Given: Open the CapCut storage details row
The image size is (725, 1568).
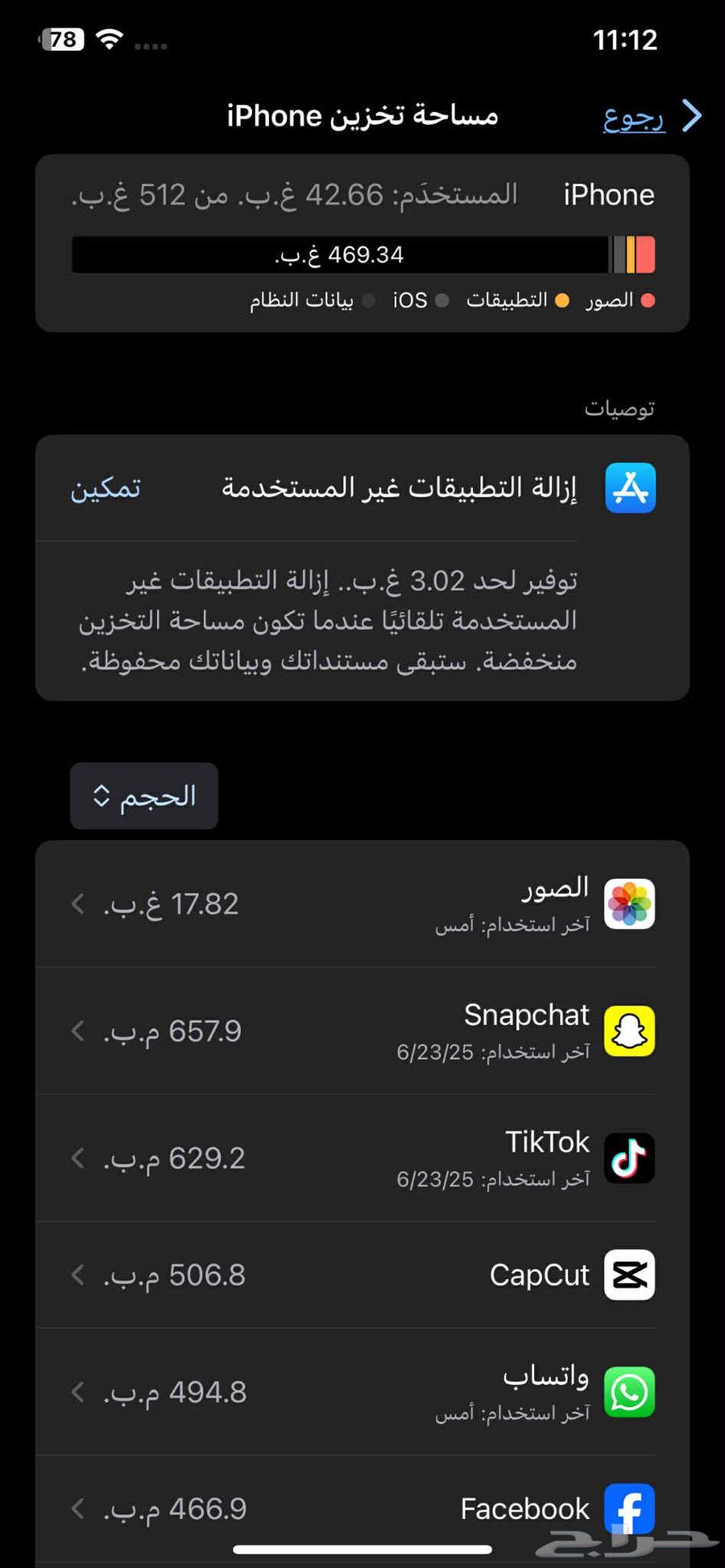Looking at the screenshot, I should click(362, 1275).
